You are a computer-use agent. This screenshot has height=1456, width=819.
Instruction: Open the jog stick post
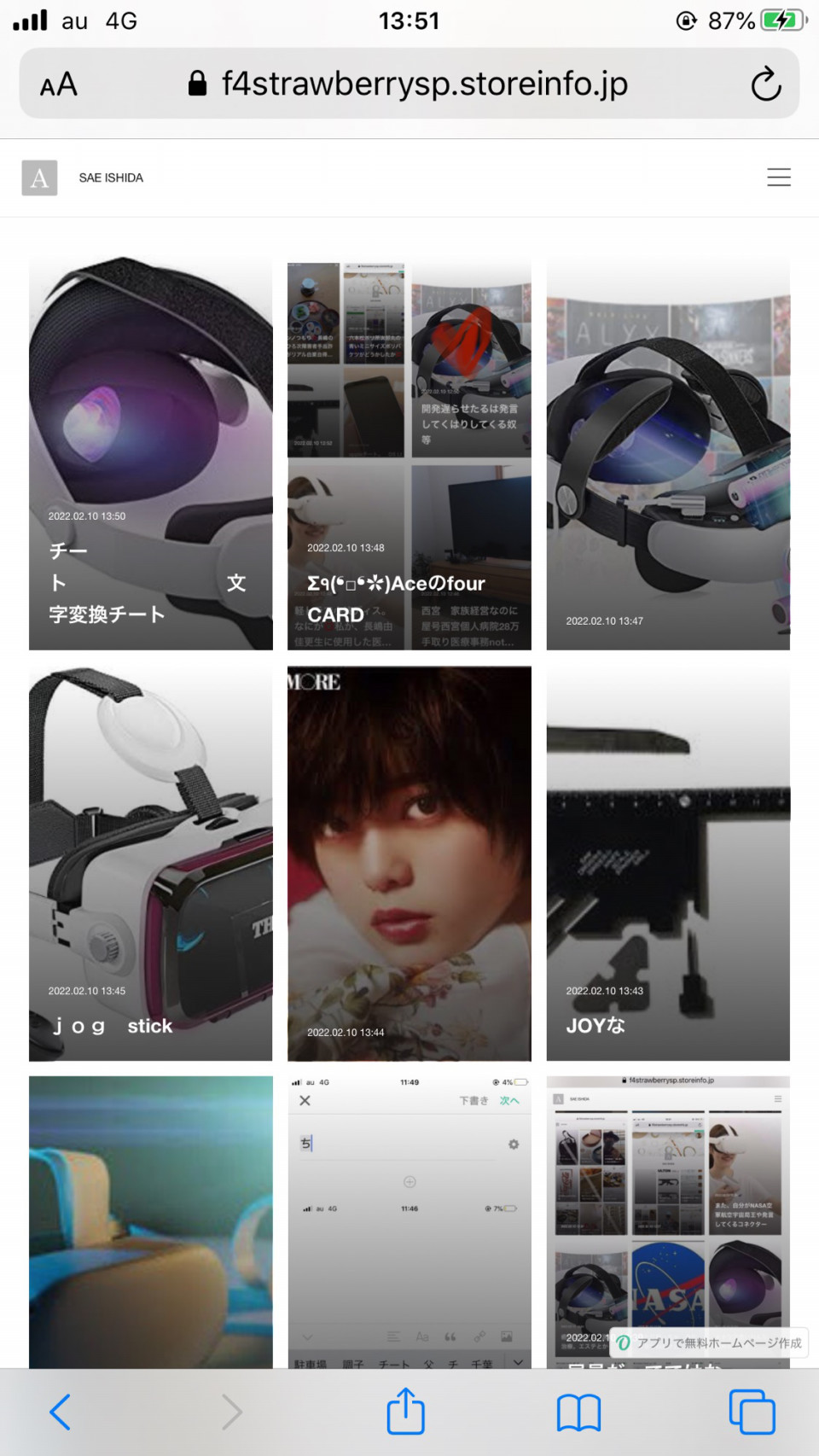tap(151, 864)
